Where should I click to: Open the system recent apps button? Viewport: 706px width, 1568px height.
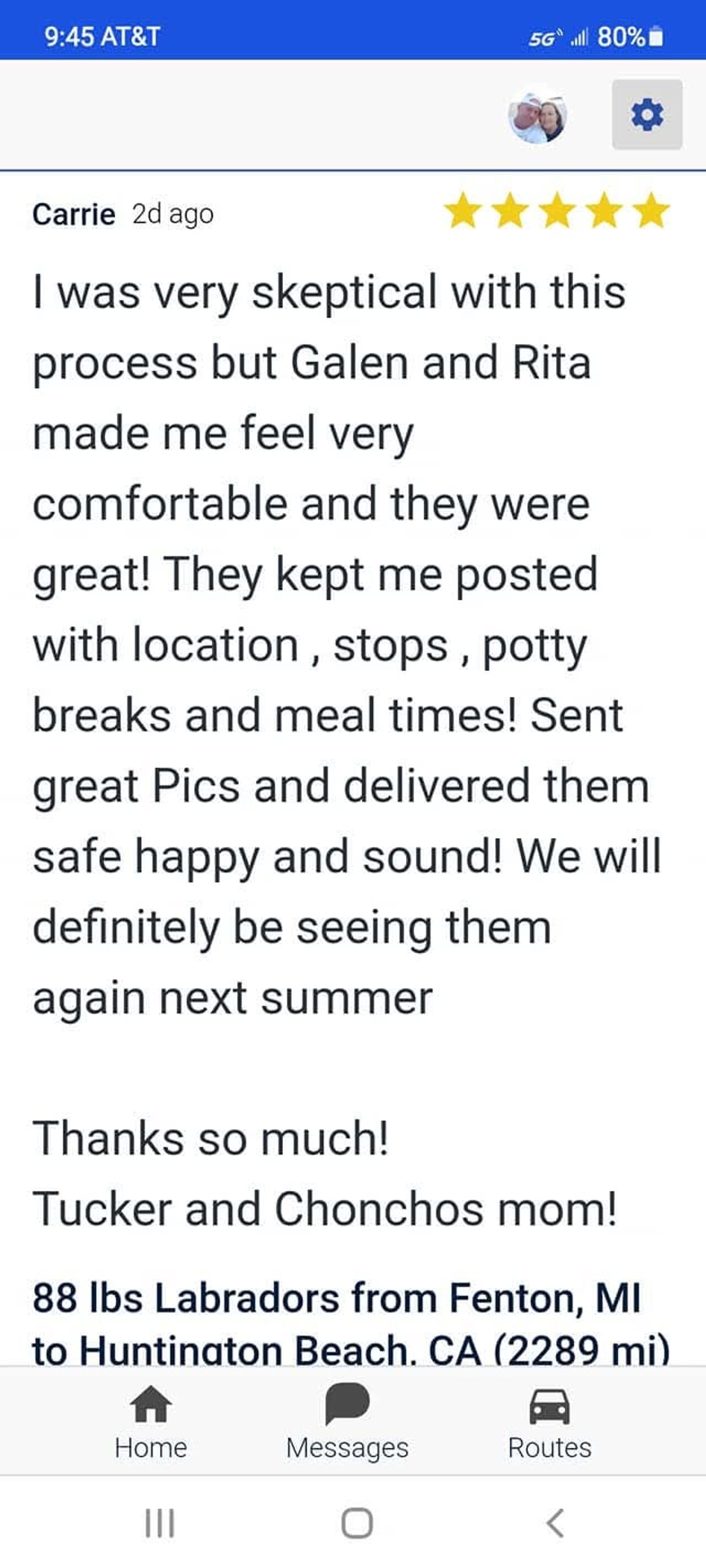pos(159,1523)
